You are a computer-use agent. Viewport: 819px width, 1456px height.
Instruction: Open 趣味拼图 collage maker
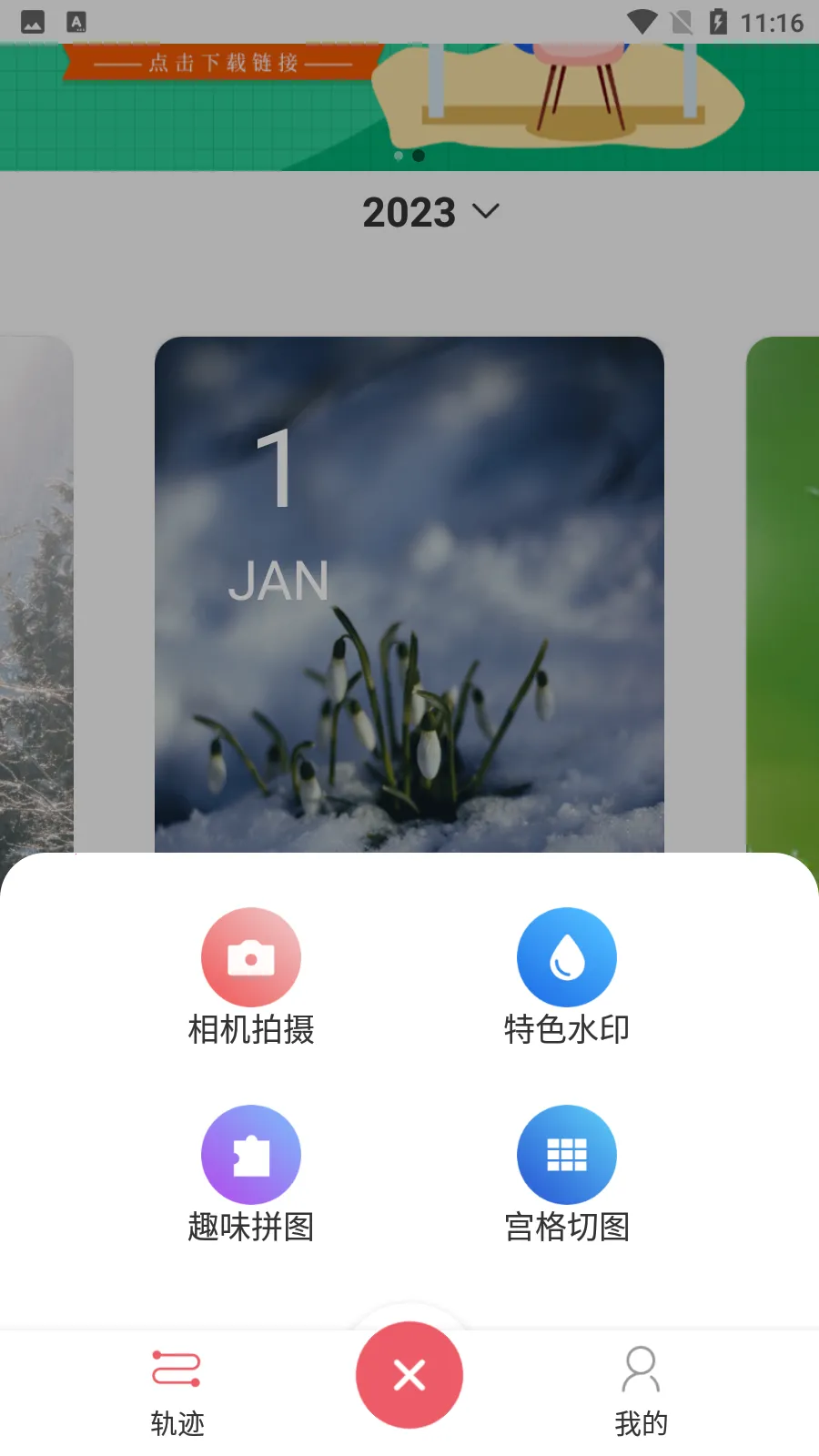tap(251, 1156)
